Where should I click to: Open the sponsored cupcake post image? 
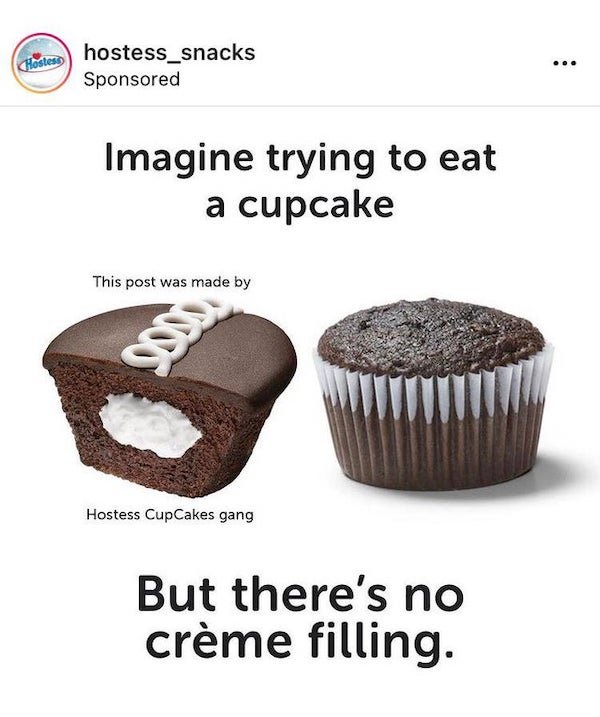300,400
